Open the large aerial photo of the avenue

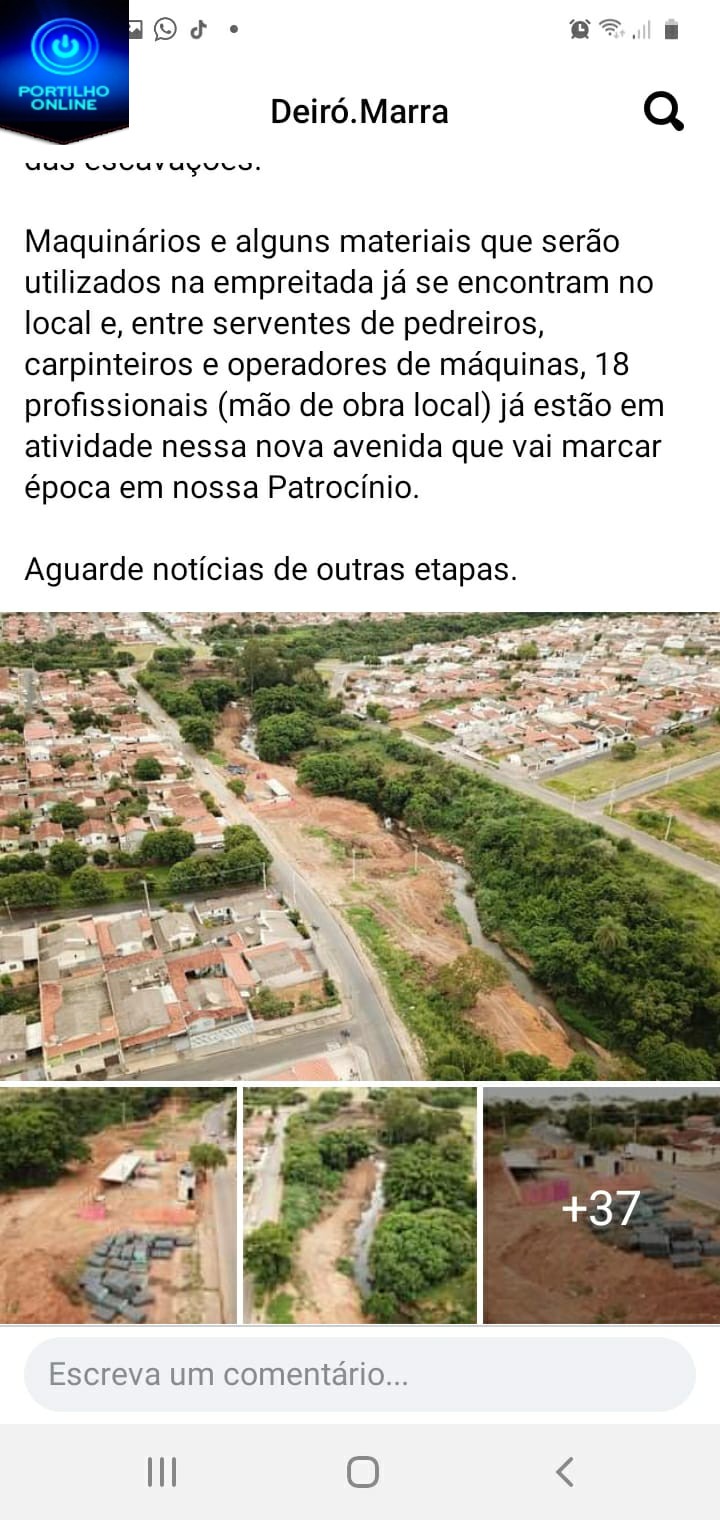tap(360, 846)
